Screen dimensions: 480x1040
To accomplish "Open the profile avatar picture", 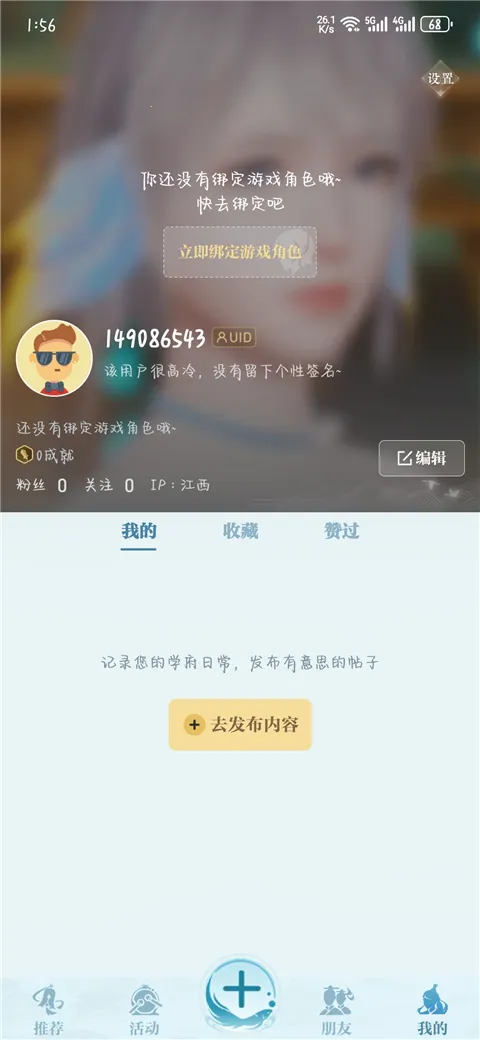I will click(x=54, y=358).
